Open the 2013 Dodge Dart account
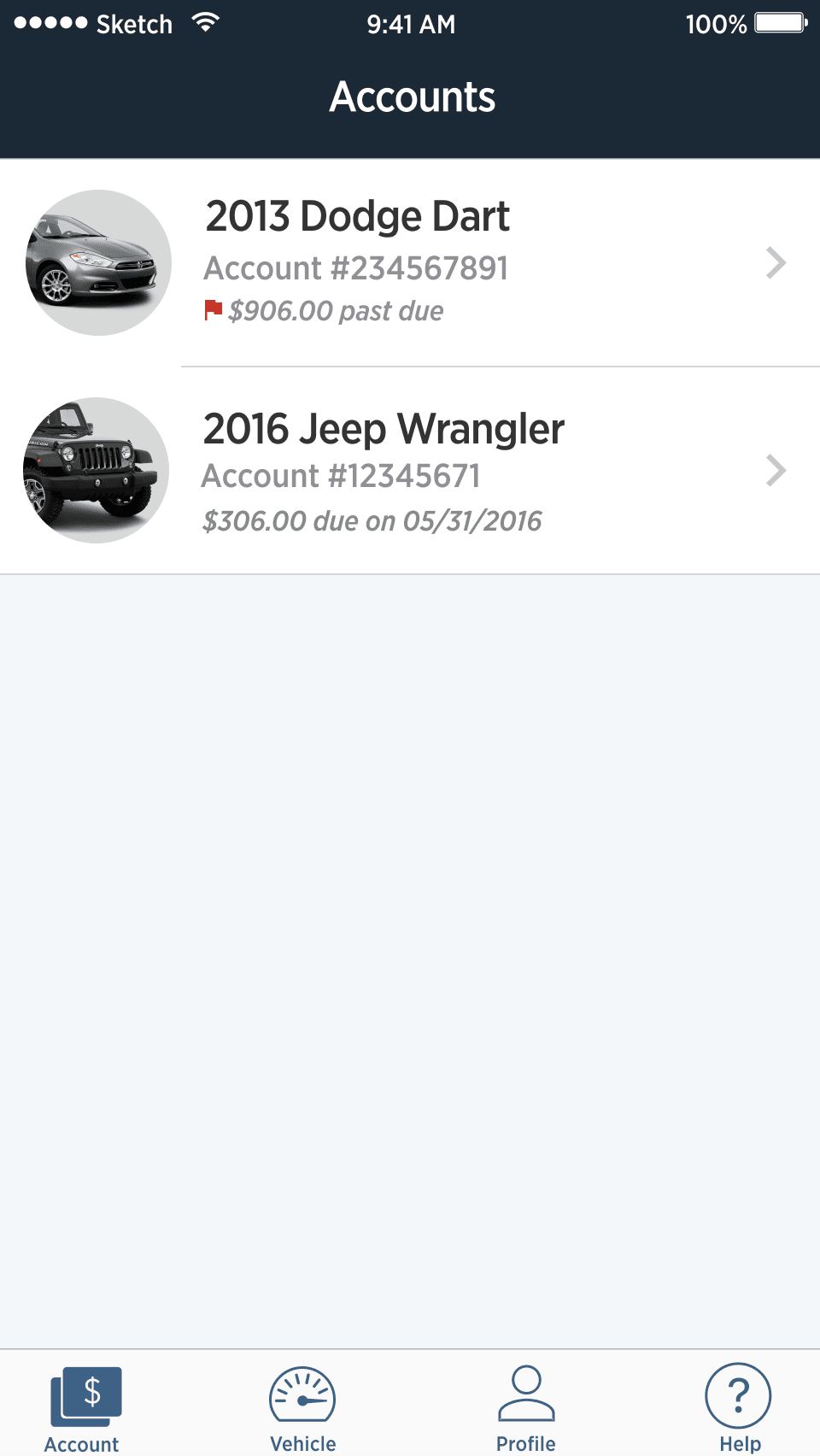The width and height of the screenshot is (820, 1456). click(x=410, y=262)
